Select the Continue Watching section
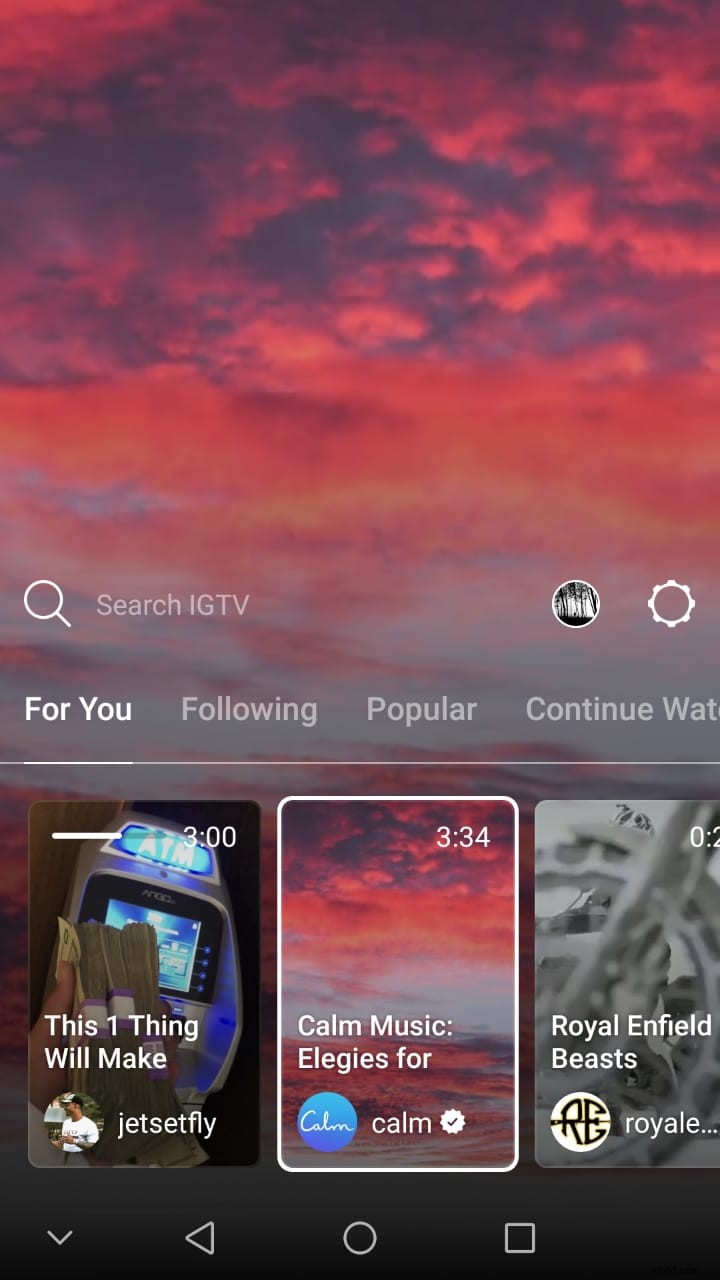Image resolution: width=720 pixels, height=1280 pixels. tap(621, 708)
